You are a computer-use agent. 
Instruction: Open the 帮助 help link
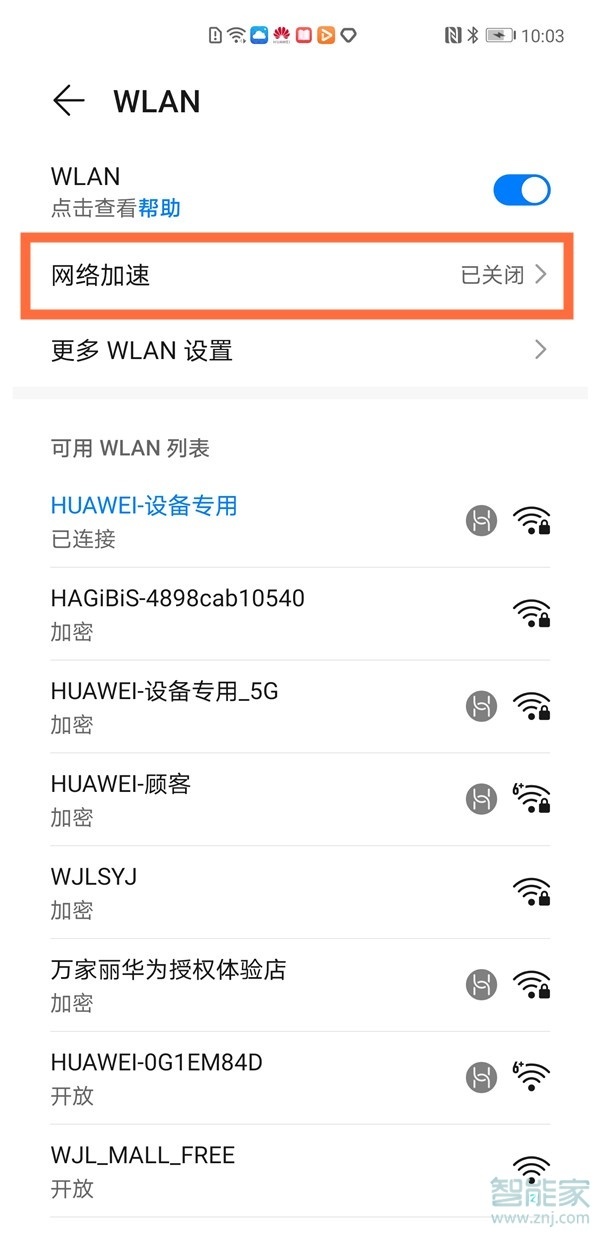click(160, 209)
